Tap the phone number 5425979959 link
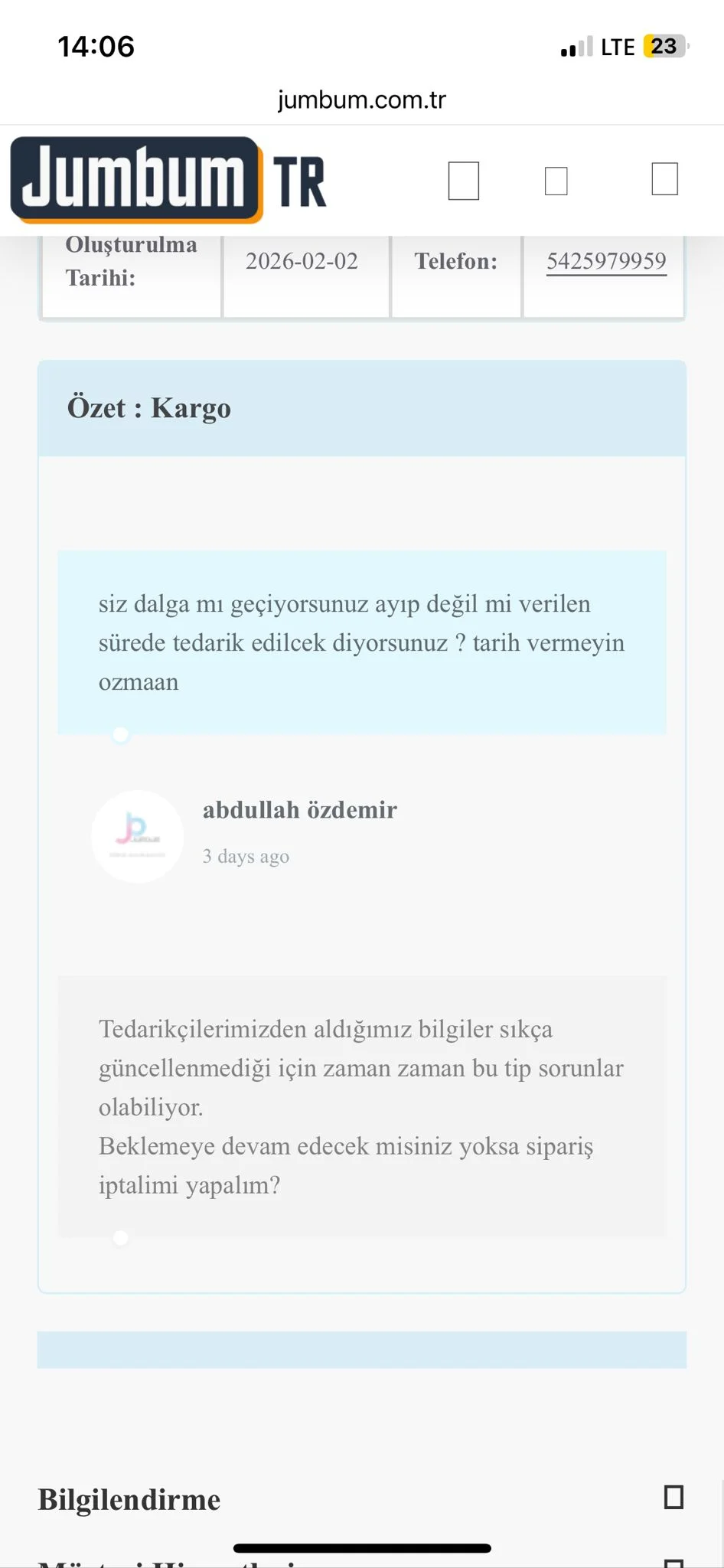This screenshot has height=1568, width=724. (605, 262)
